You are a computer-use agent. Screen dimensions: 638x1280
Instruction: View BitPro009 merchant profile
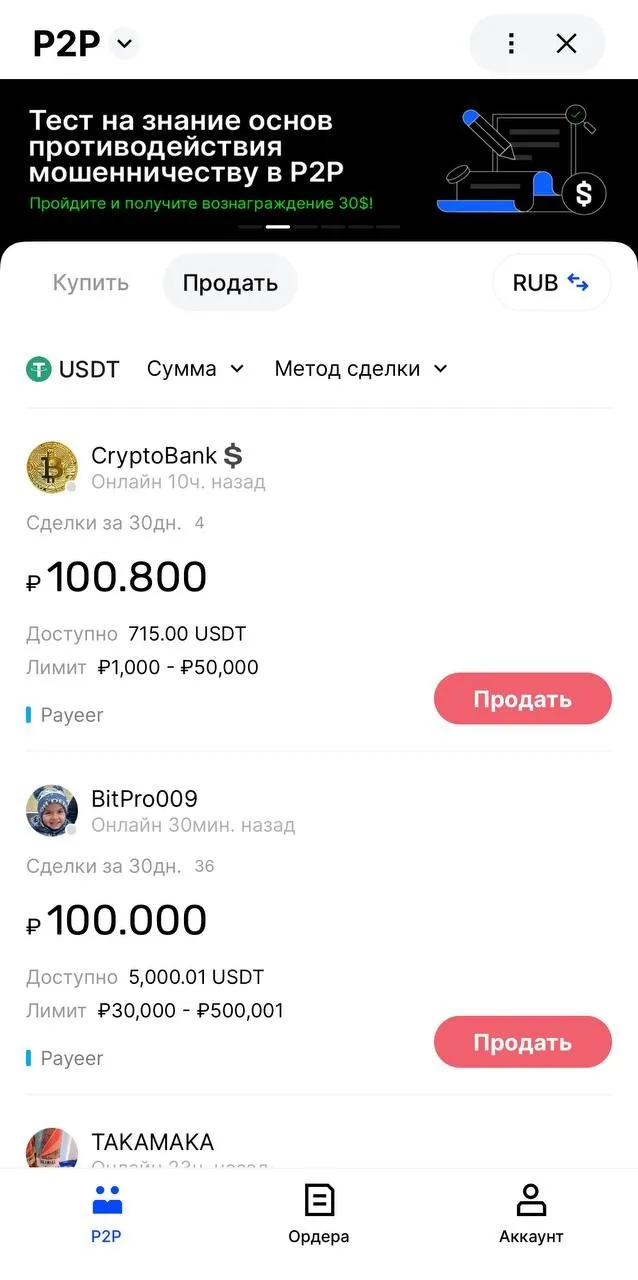tap(144, 799)
